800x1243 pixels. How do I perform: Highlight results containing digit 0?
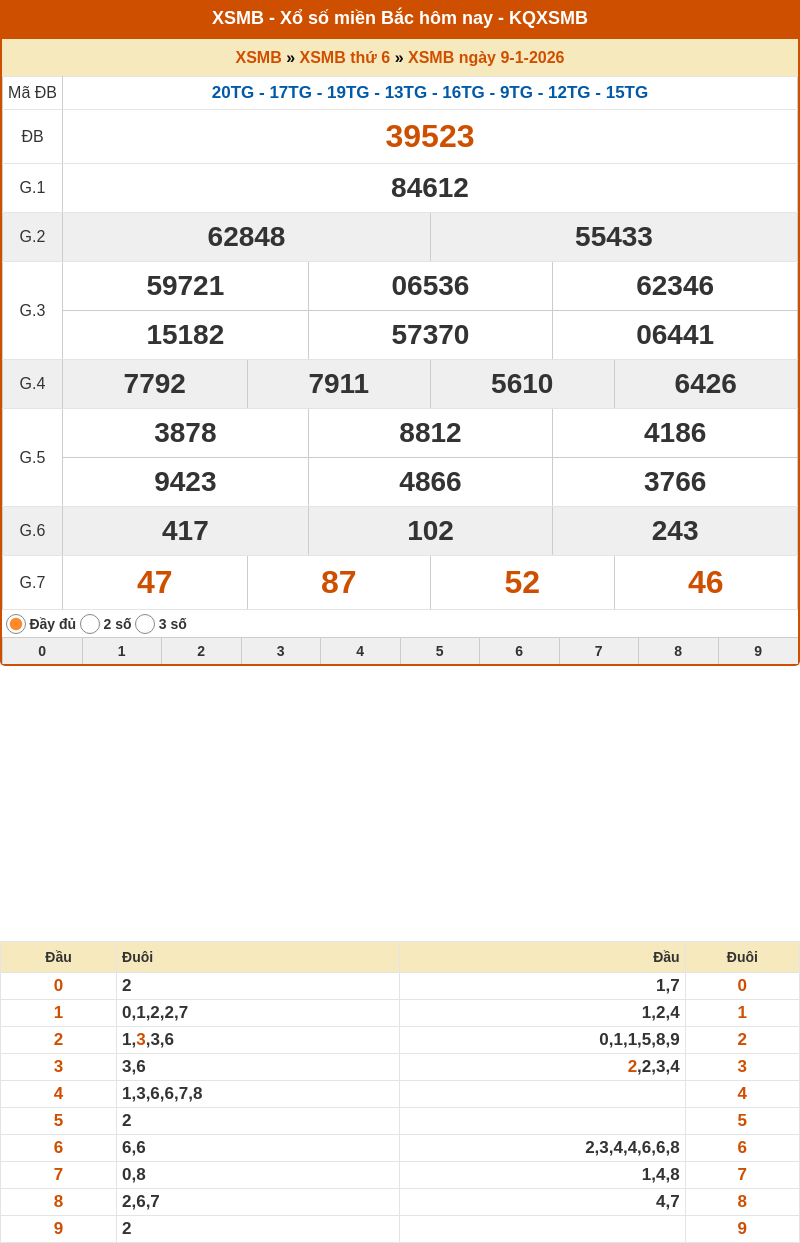tap(42, 651)
